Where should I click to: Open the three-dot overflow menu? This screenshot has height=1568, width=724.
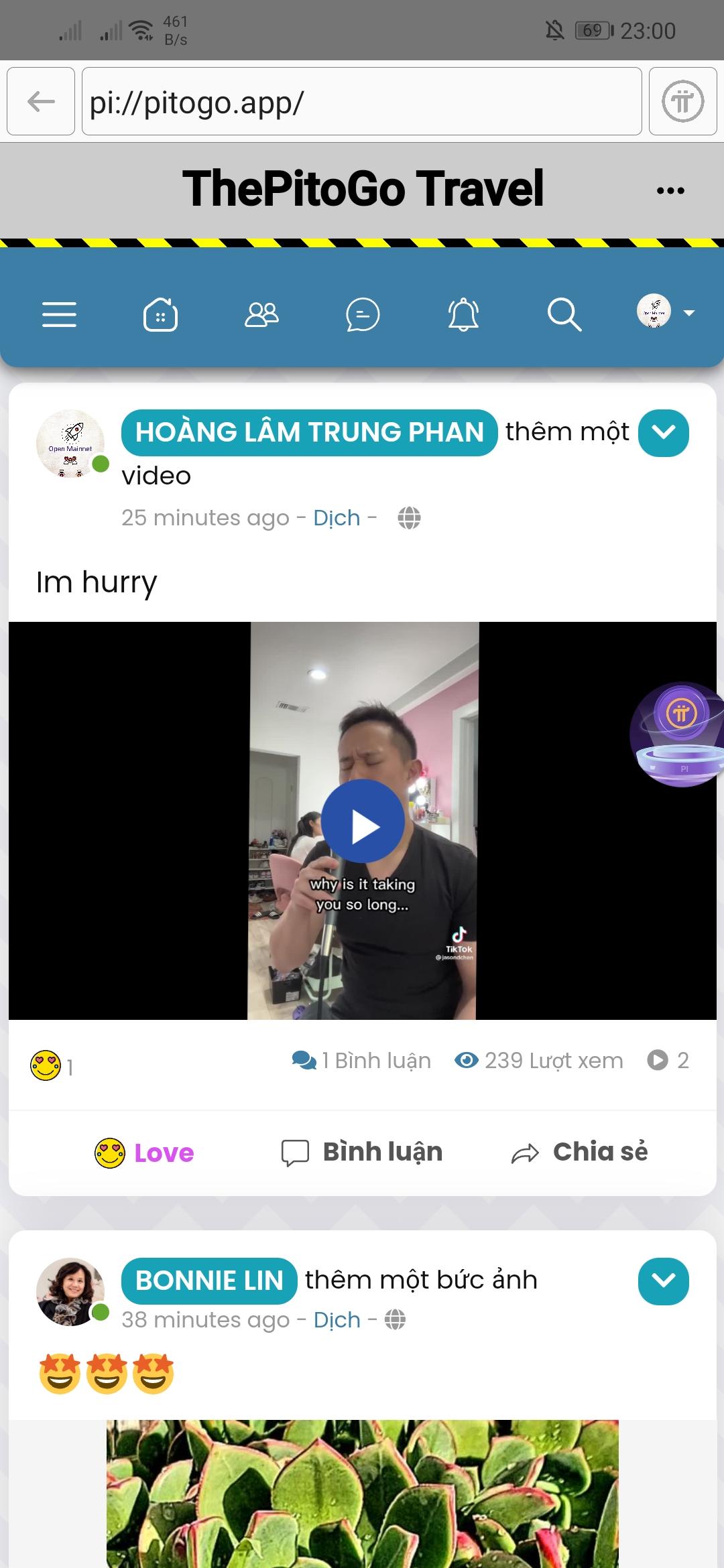point(670,190)
